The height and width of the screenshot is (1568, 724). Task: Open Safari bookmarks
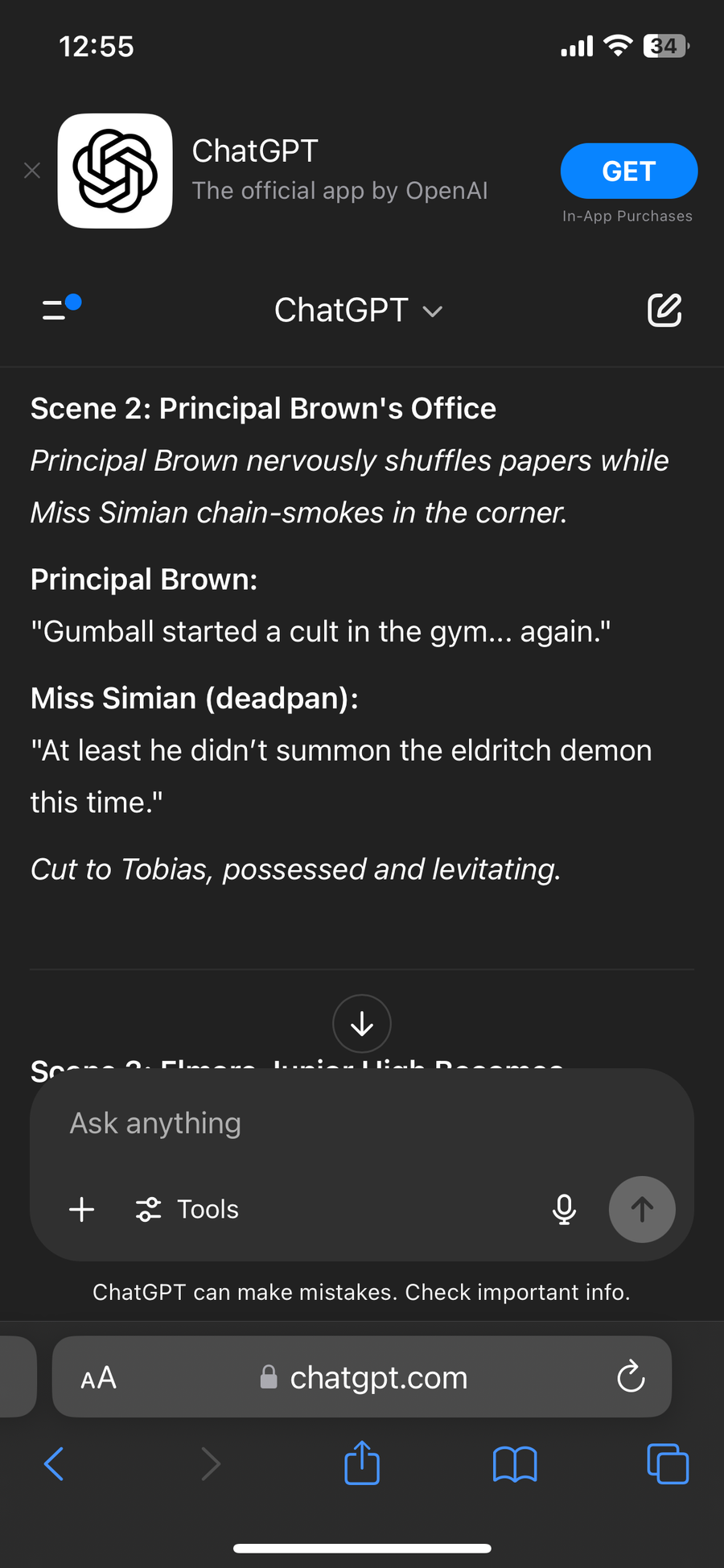click(515, 1463)
